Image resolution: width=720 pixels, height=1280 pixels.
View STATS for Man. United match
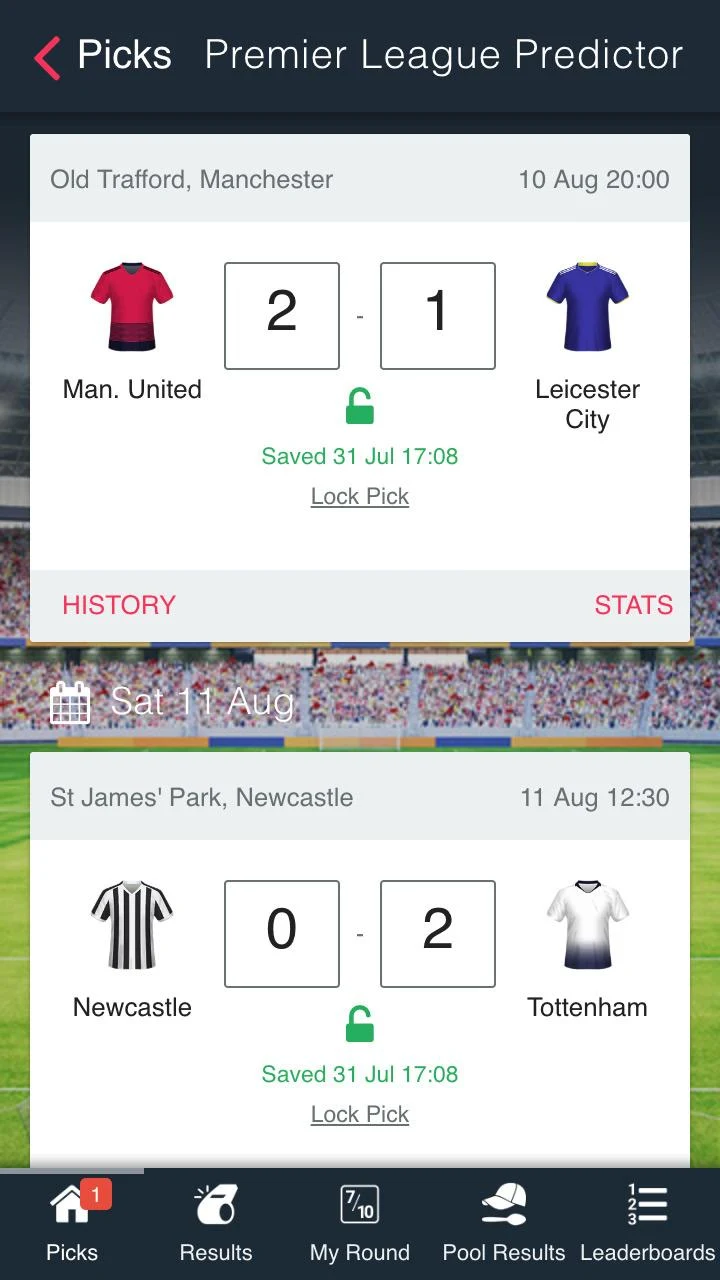click(x=634, y=605)
